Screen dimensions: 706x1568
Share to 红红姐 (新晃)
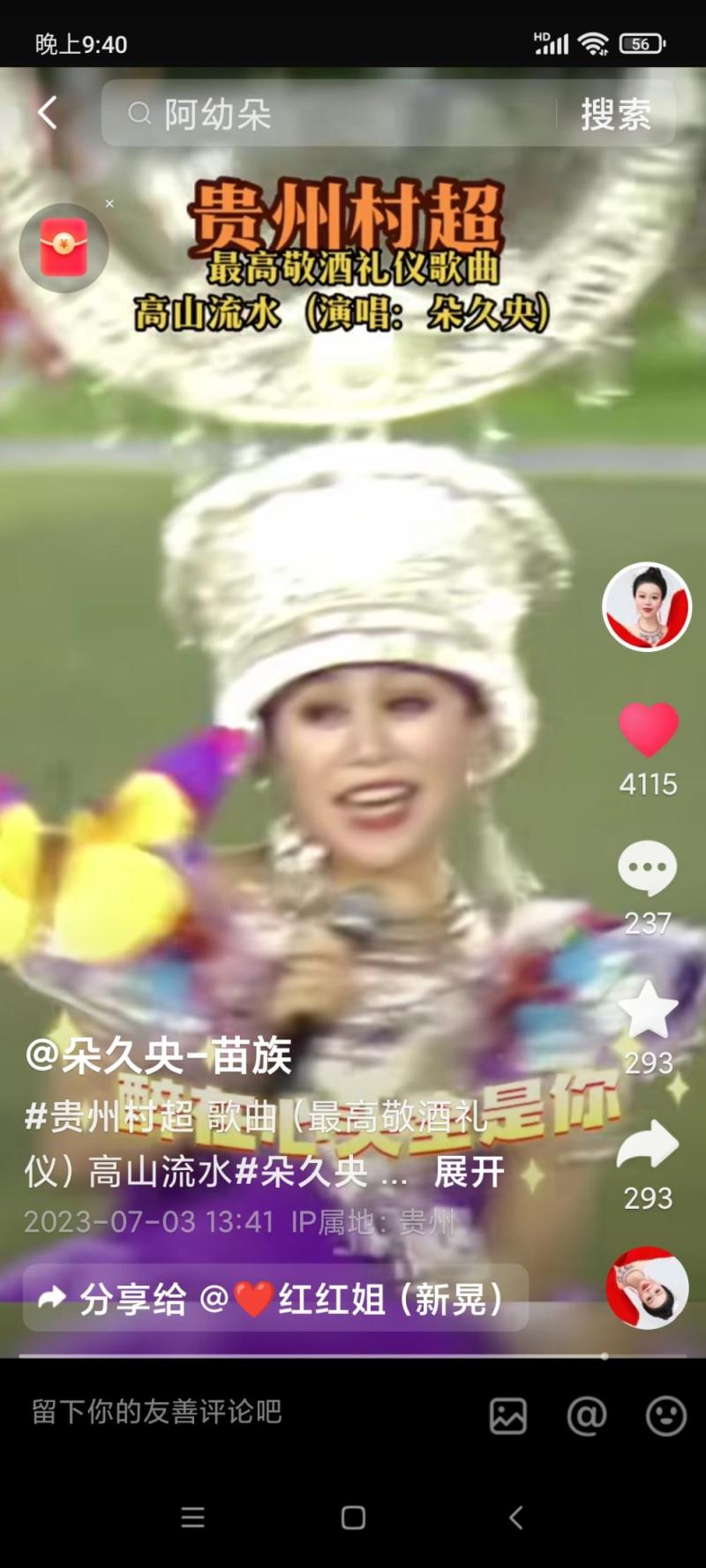click(x=275, y=1298)
